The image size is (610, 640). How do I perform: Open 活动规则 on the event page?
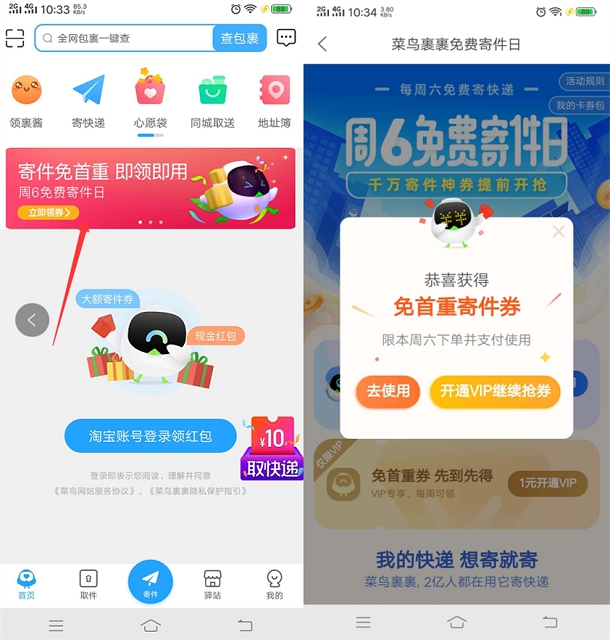click(x=585, y=80)
